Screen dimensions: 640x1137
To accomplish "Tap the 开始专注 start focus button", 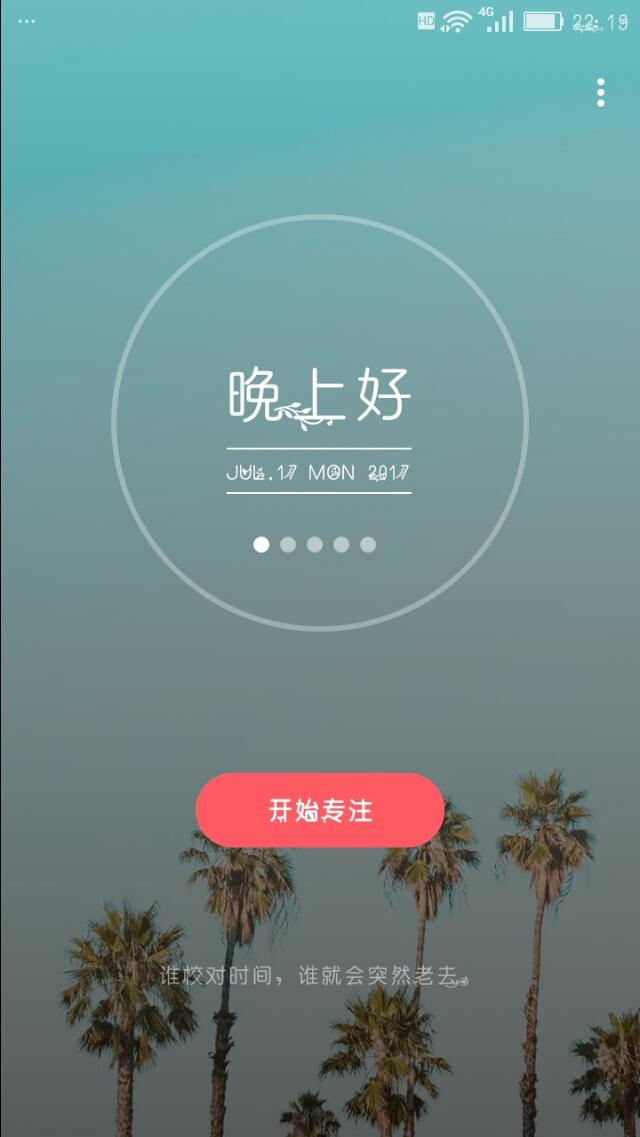I will (320, 810).
